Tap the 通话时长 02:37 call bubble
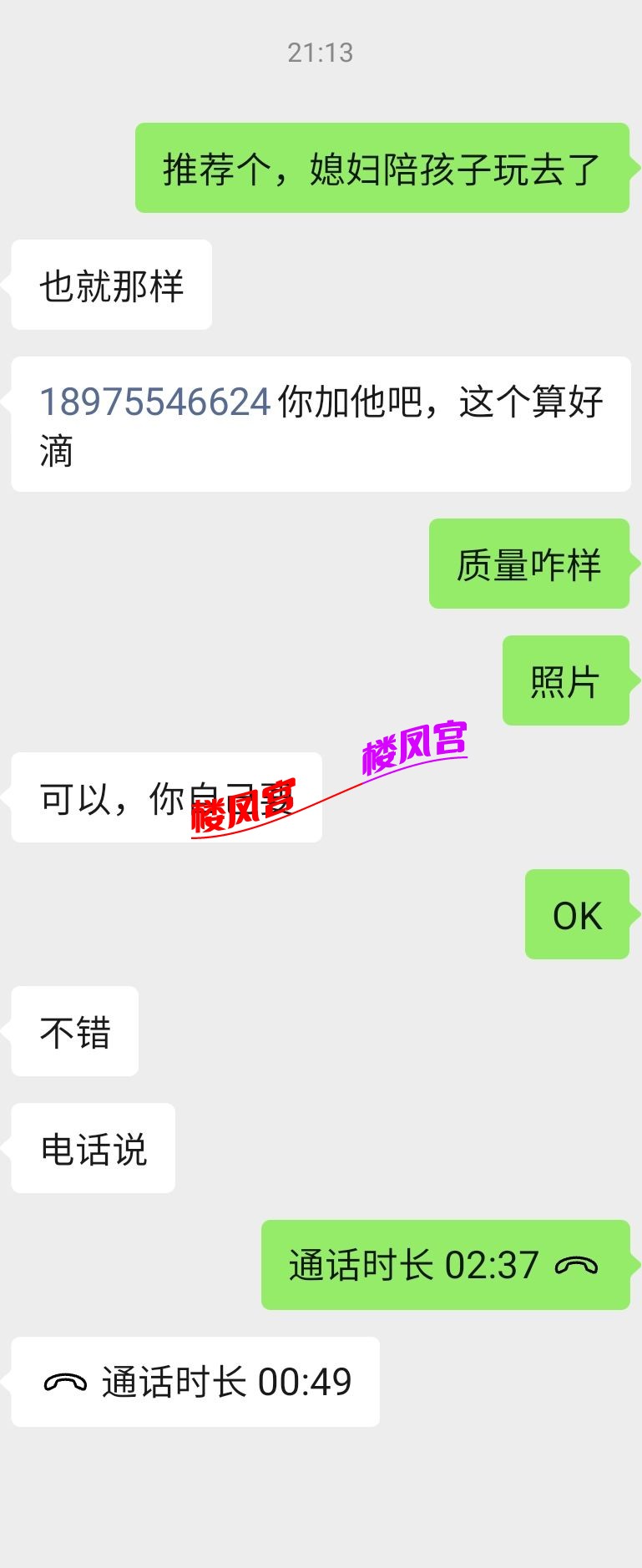Viewport: 642px width, 1568px height. pyautogui.click(x=444, y=1264)
